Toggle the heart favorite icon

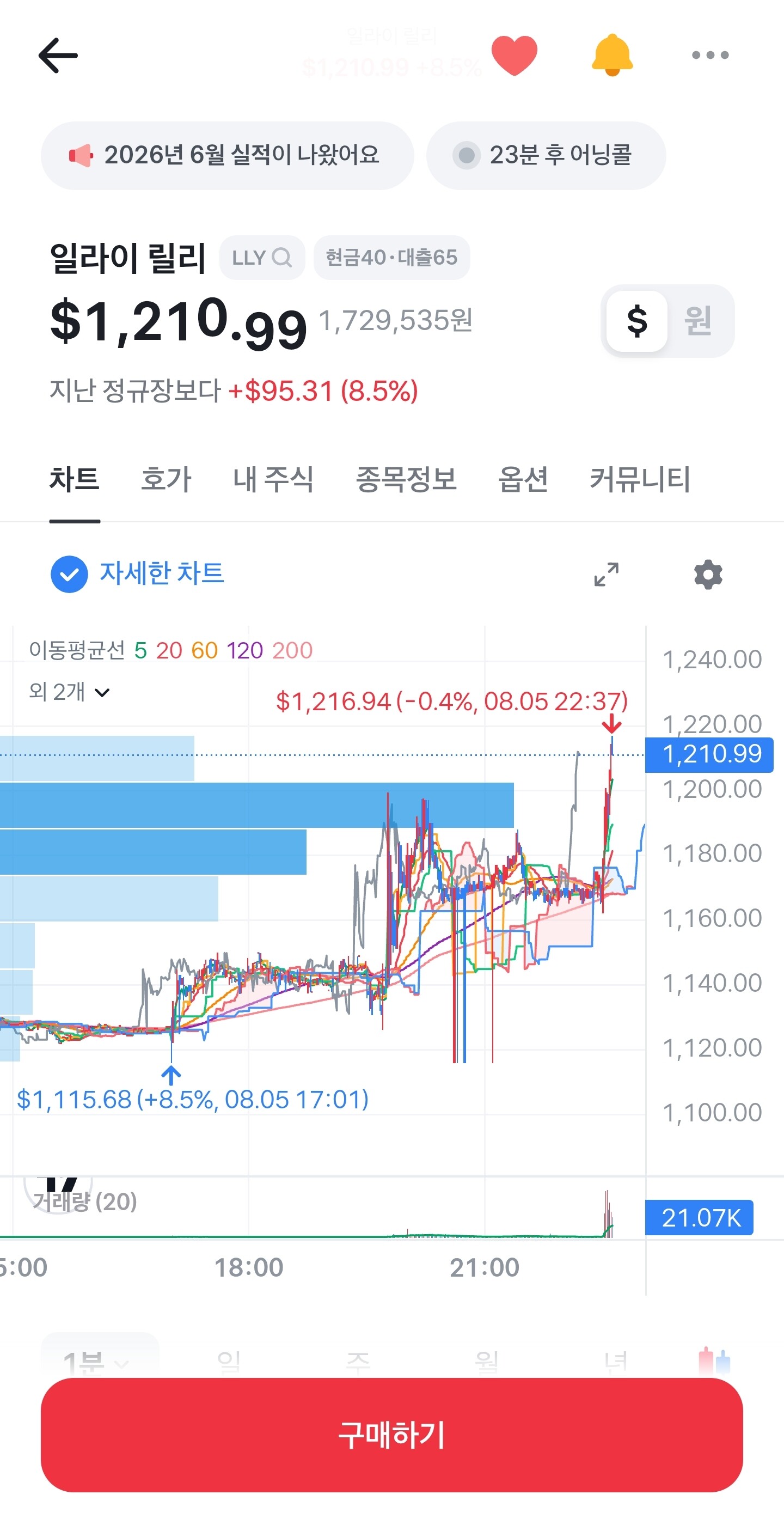coord(514,55)
